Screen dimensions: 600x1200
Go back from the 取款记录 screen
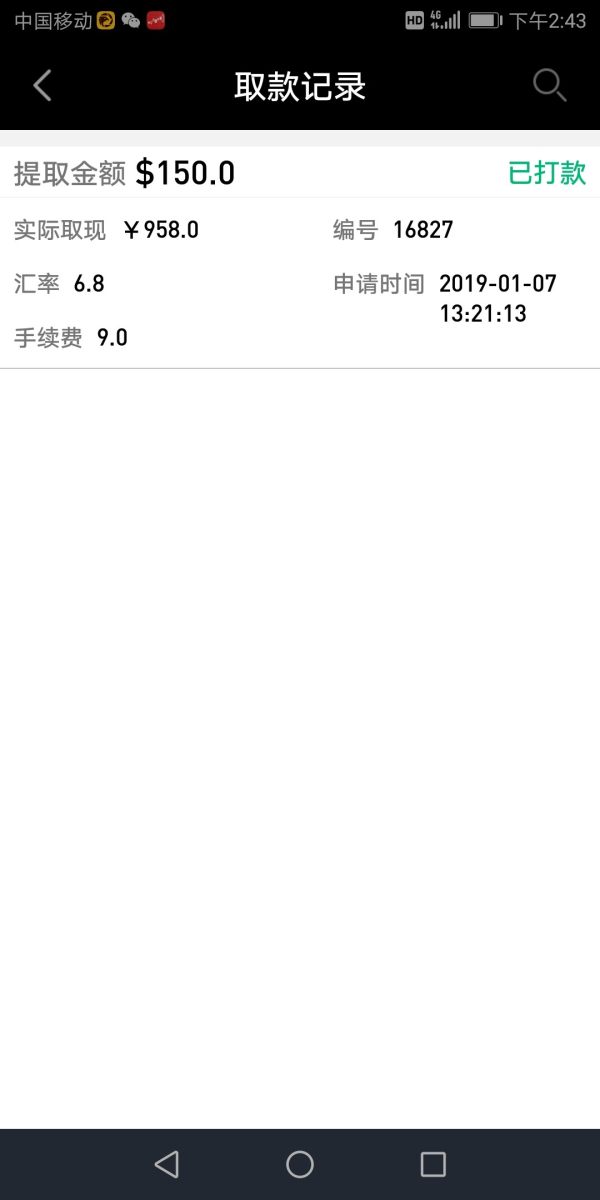coord(42,86)
